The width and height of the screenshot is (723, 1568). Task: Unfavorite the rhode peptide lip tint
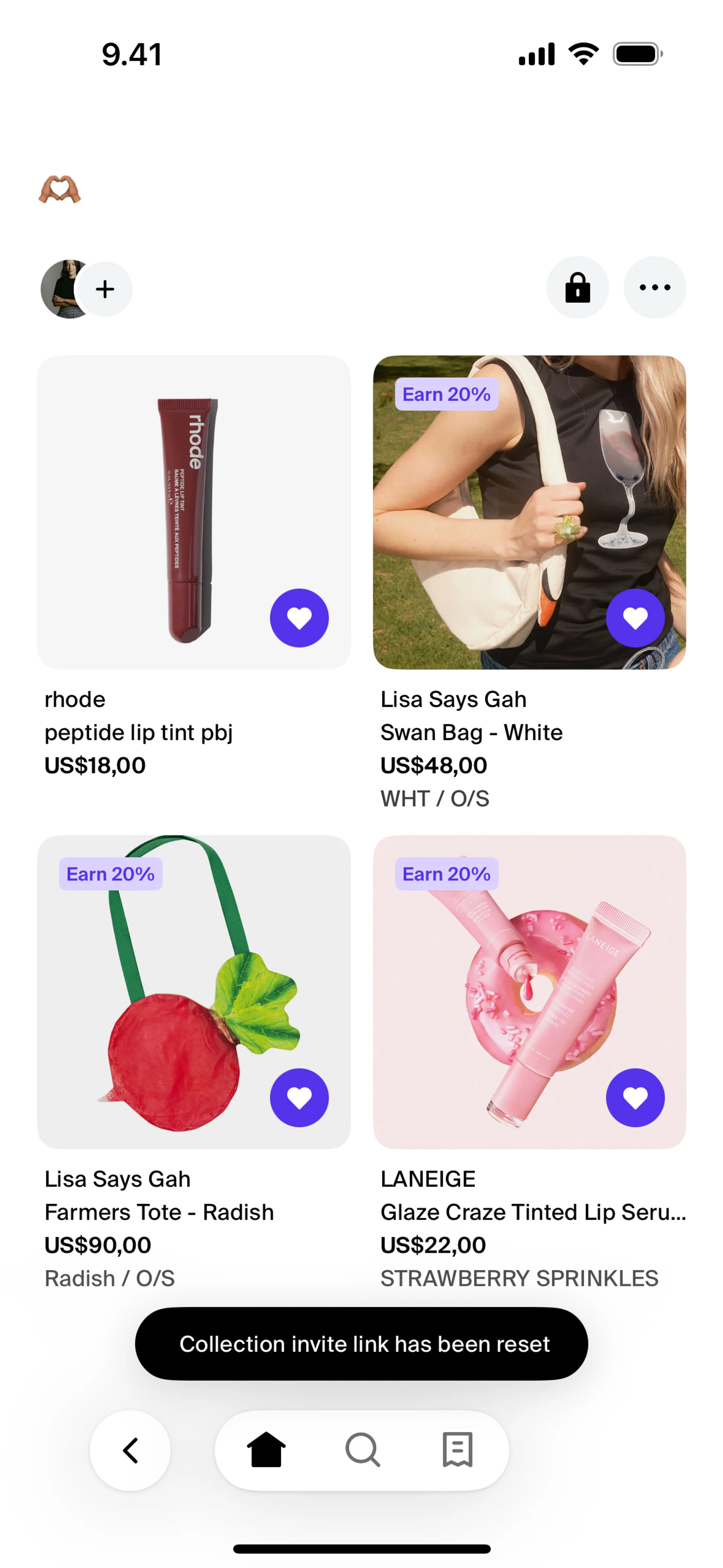299,618
